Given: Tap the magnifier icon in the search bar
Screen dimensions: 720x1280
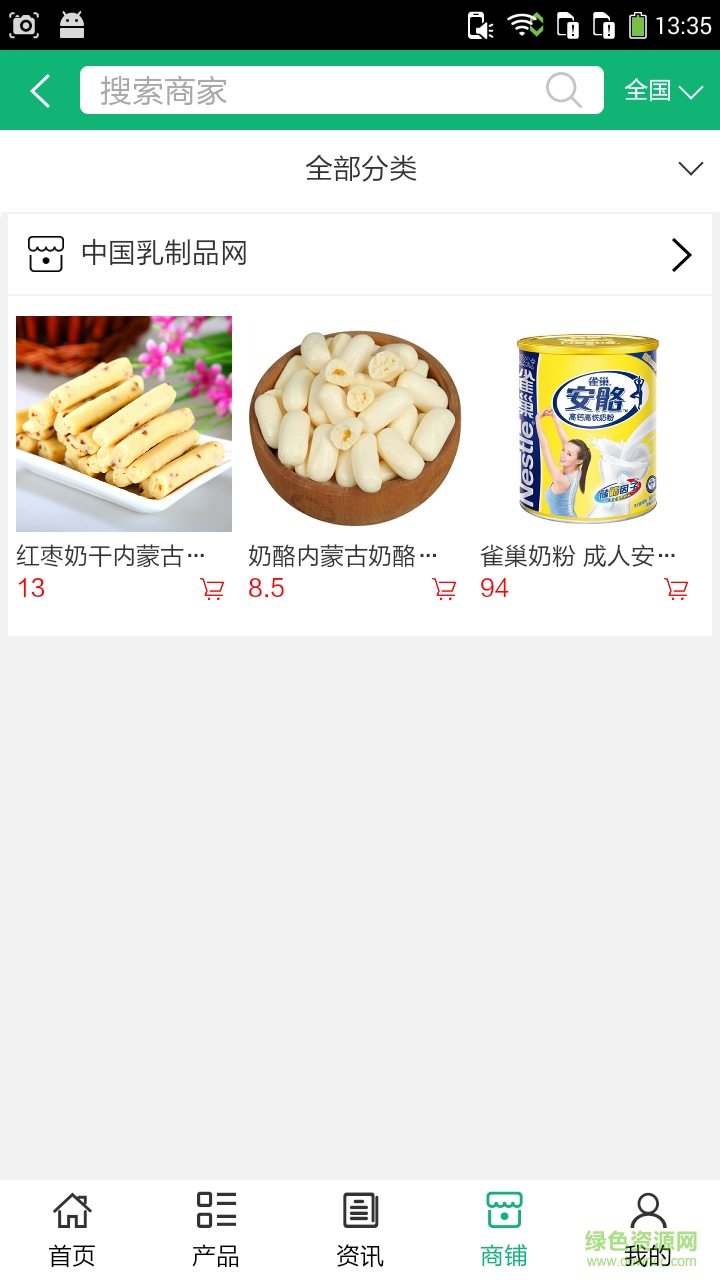Looking at the screenshot, I should point(563,90).
